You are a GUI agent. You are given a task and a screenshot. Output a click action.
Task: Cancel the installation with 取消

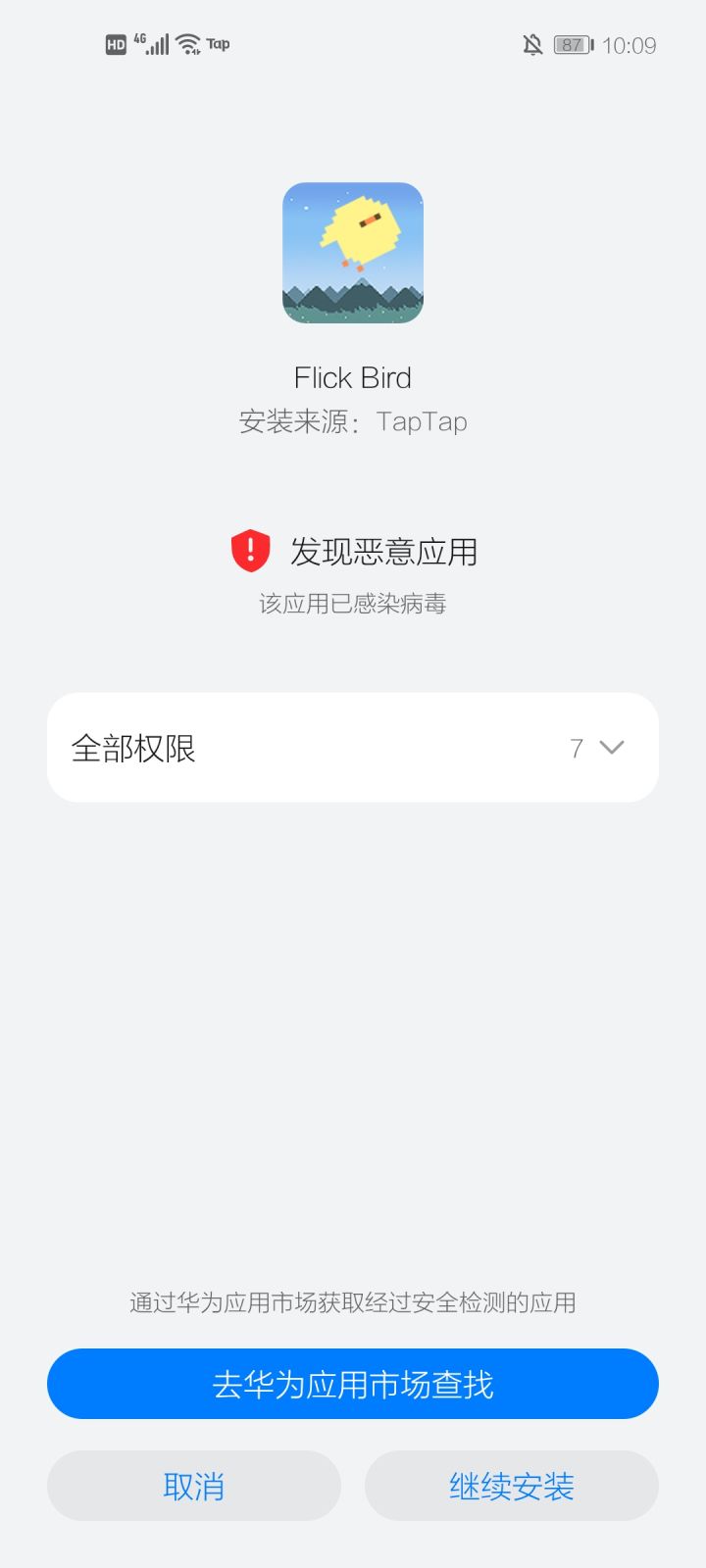click(194, 1486)
